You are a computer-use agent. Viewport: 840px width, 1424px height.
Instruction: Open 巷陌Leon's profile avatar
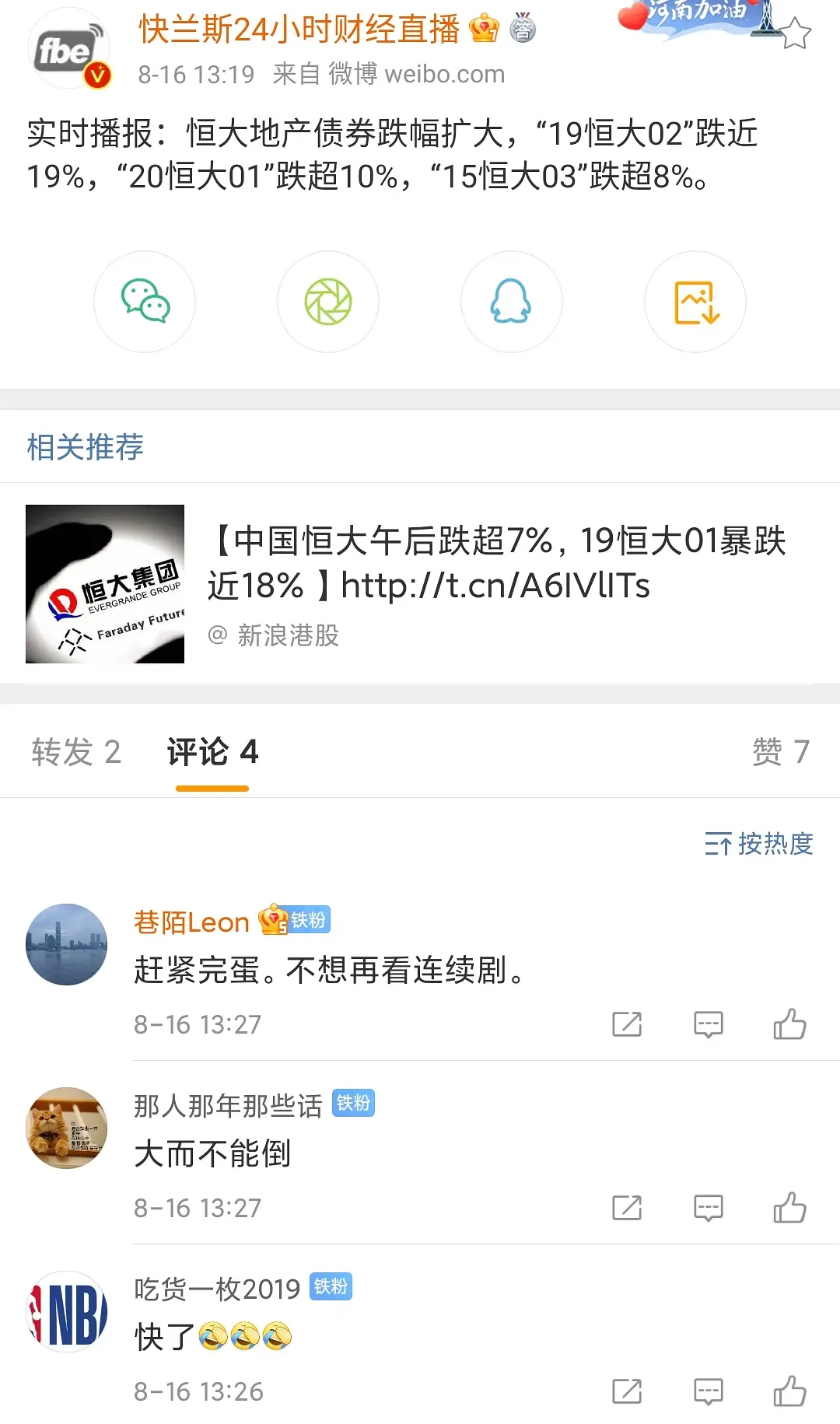click(x=67, y=944)
